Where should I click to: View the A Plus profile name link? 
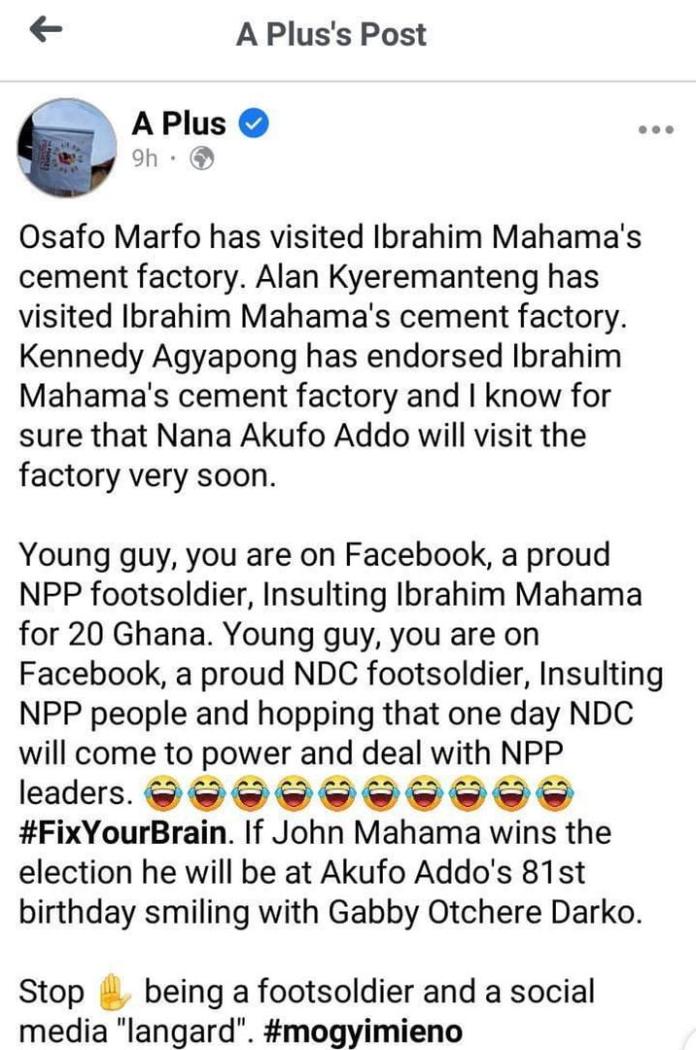[179, 124]
